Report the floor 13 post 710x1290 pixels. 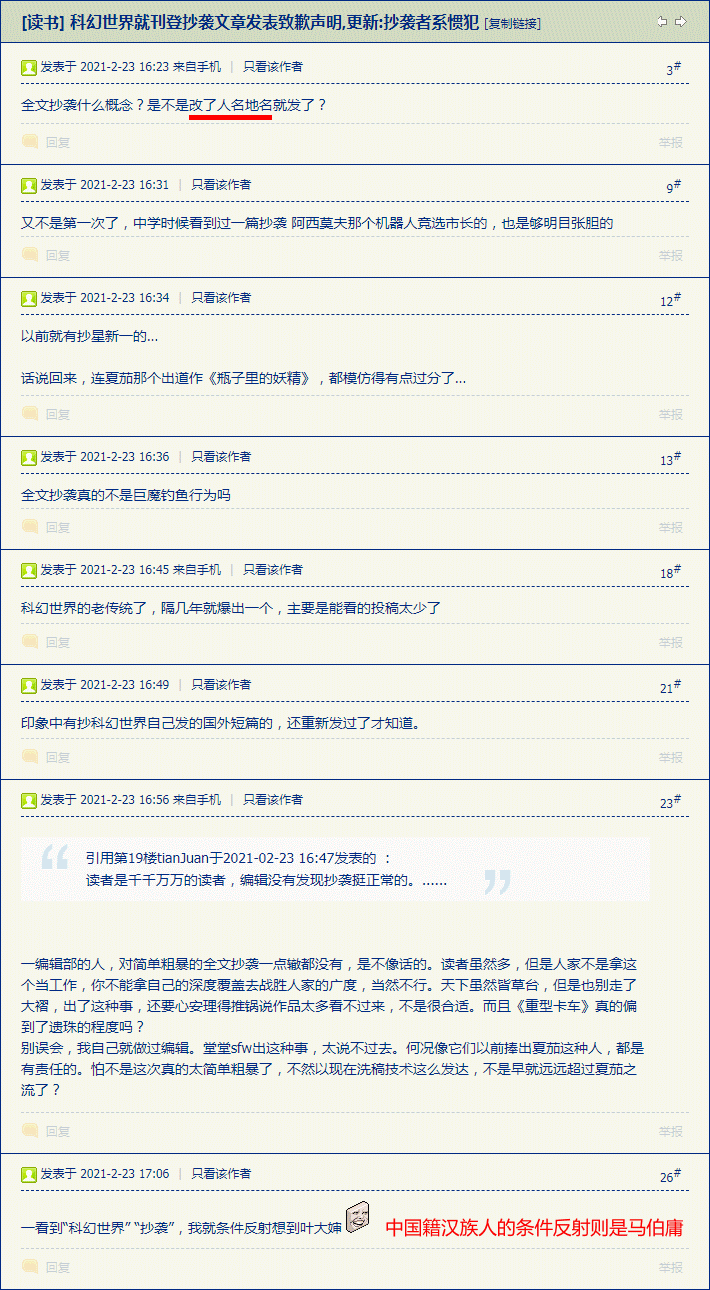[670, 527]
